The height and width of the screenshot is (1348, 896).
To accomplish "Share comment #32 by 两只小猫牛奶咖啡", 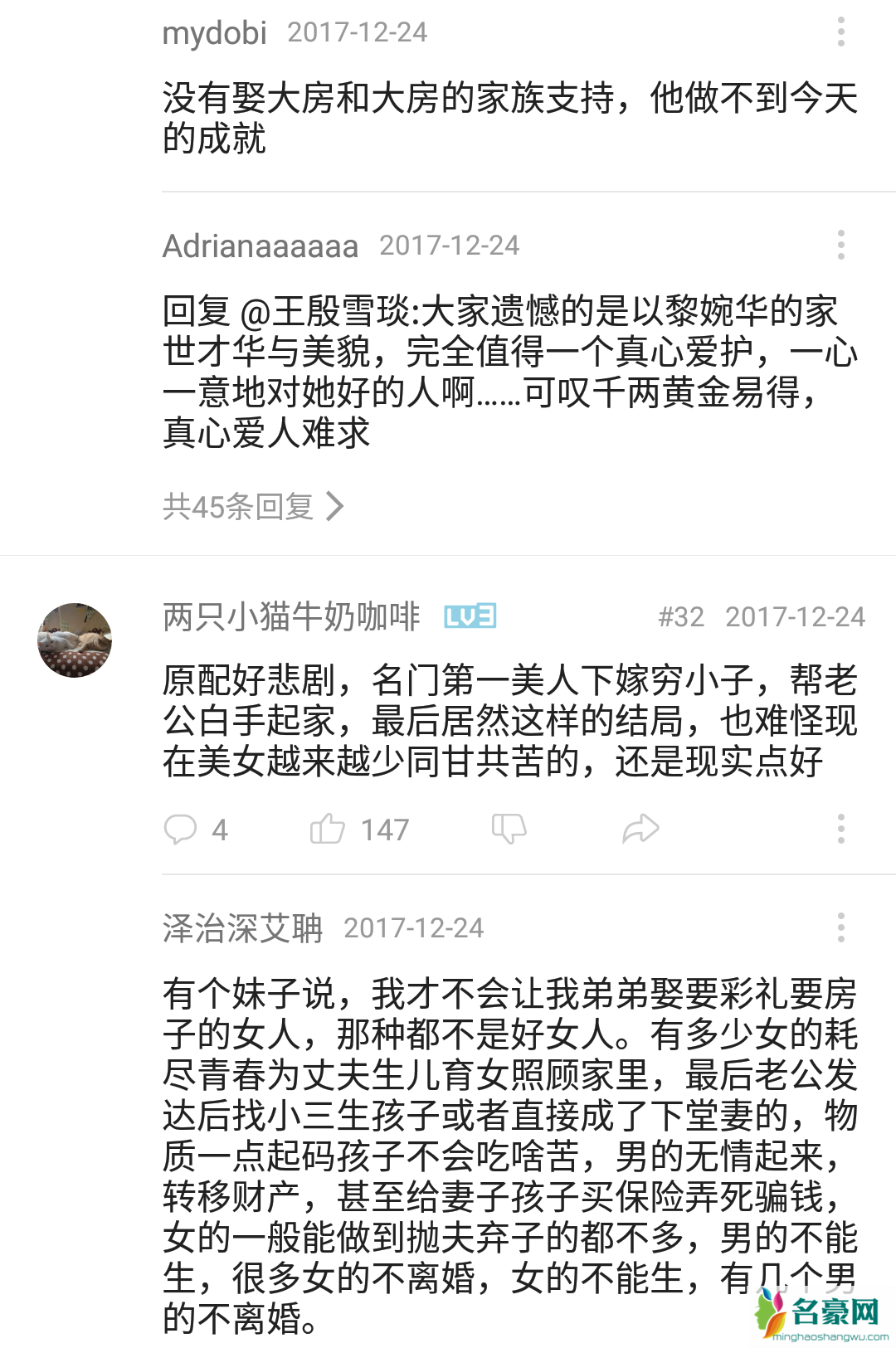I will (x=640, y=829).
